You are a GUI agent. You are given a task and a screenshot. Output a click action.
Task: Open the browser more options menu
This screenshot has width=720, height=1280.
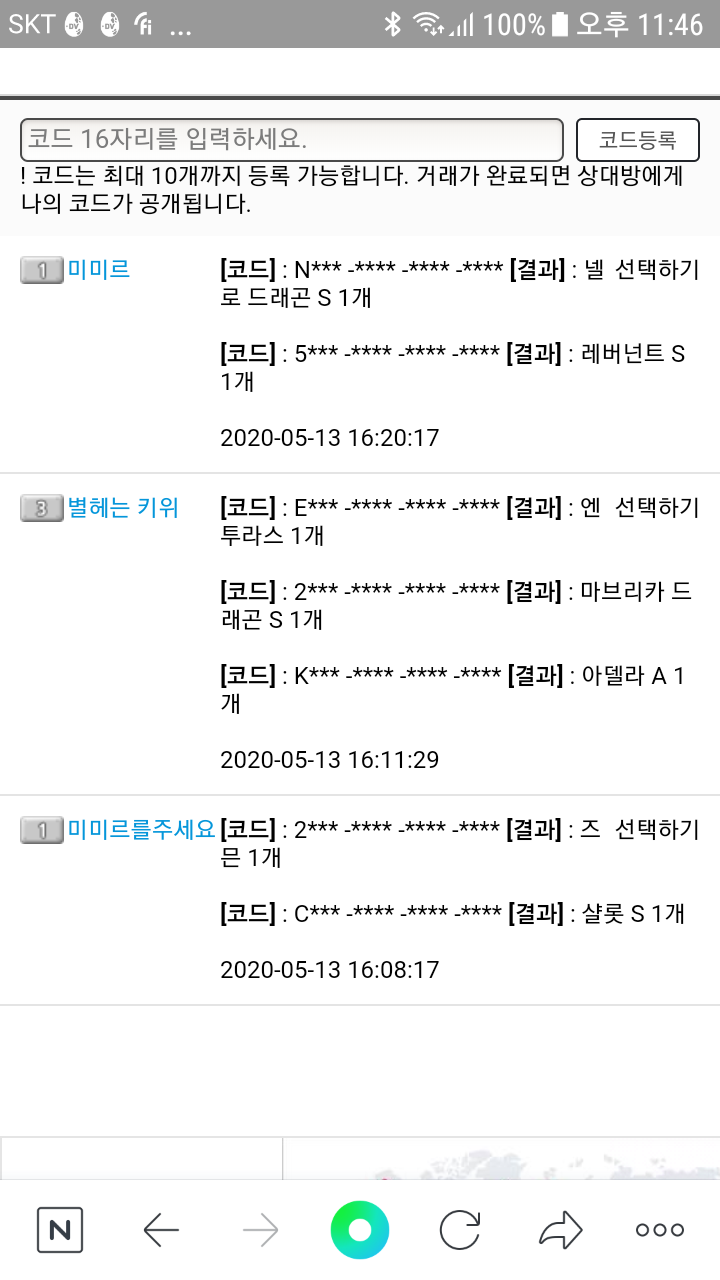pyautogui.click(x=660, y=1230)
